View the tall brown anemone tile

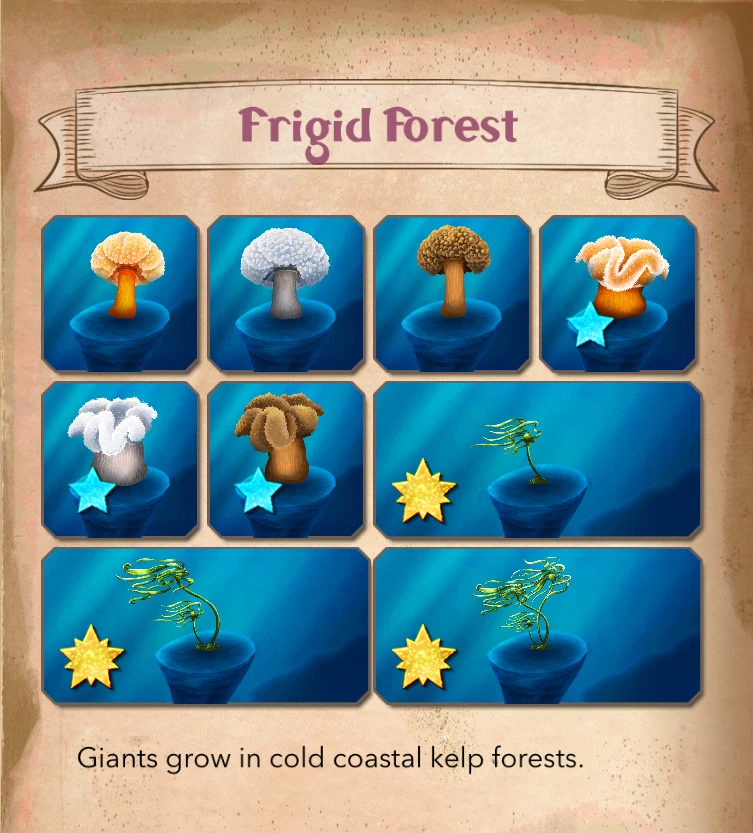(x=452, y=294)
